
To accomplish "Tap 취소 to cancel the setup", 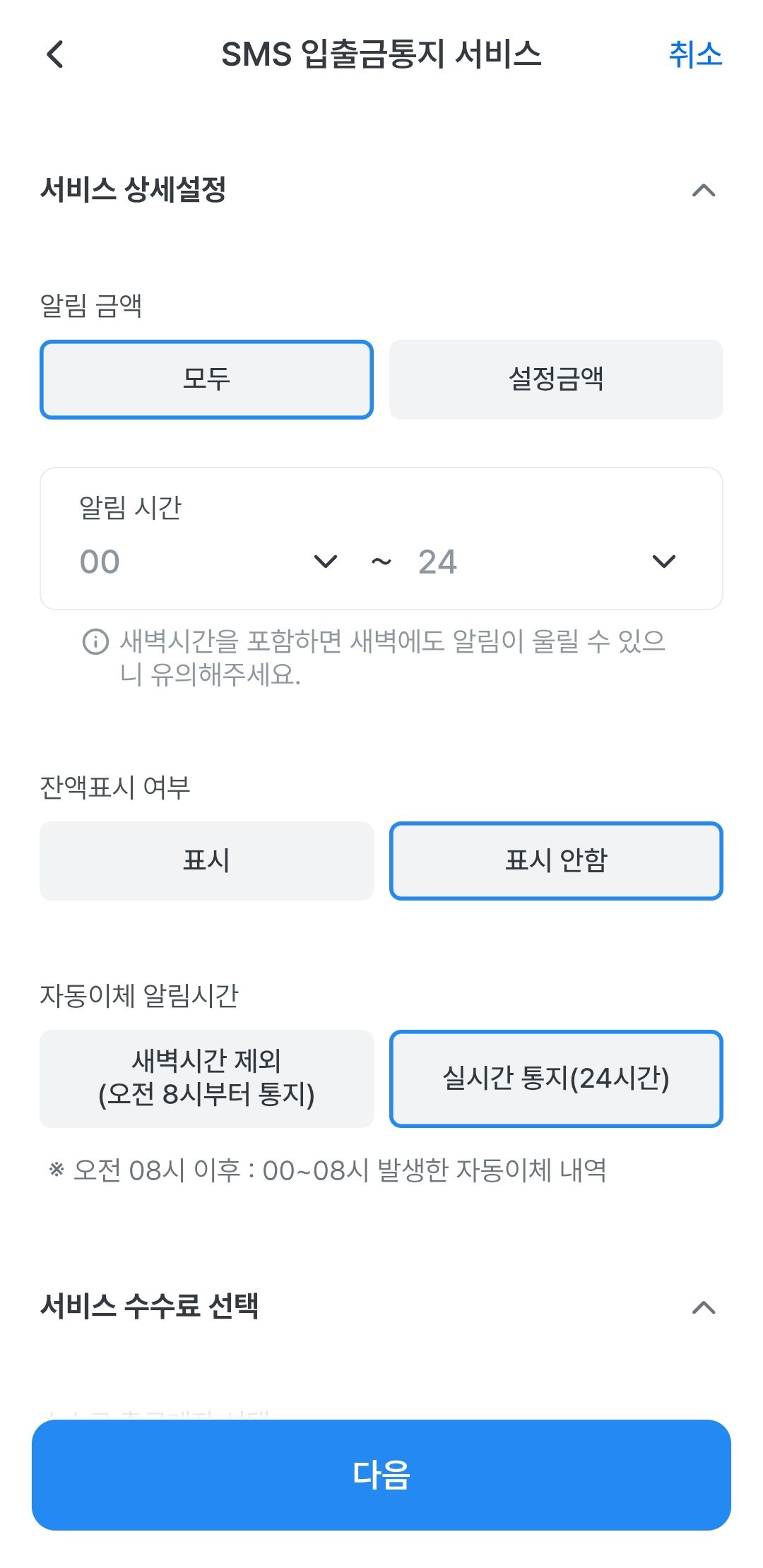I will point(695,54).
